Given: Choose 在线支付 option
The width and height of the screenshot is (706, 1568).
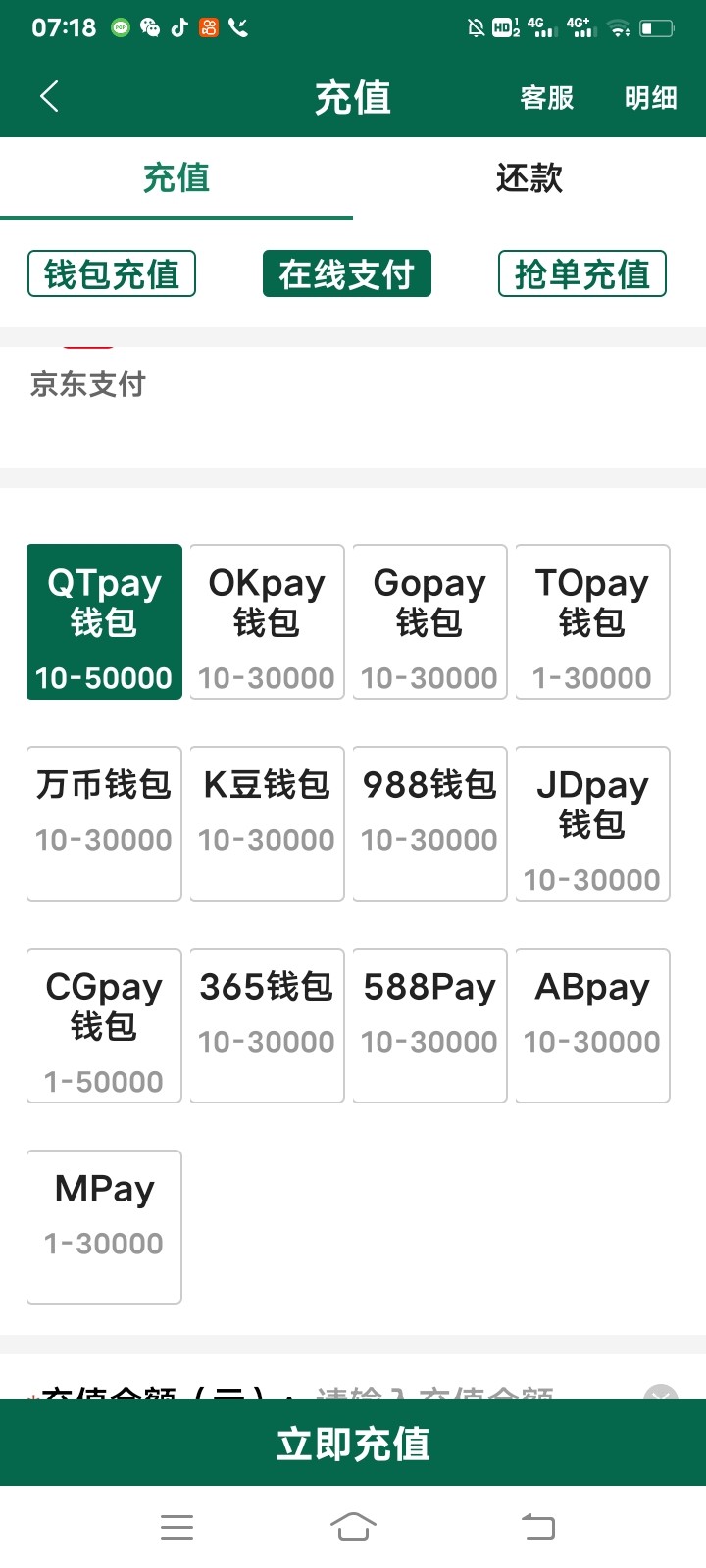Looking at the screenshot, I should coord(347,273).
